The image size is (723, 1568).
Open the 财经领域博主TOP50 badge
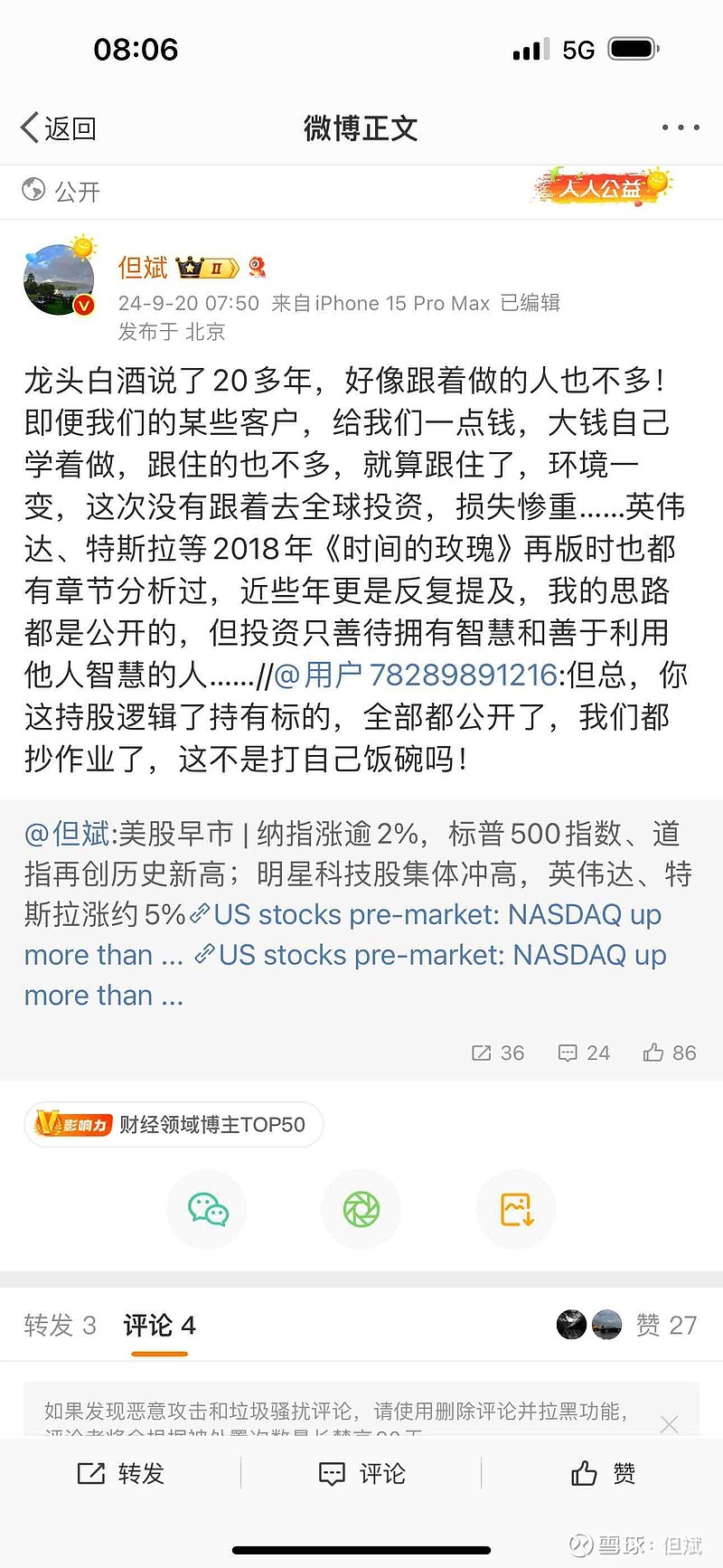point(174,1124)
